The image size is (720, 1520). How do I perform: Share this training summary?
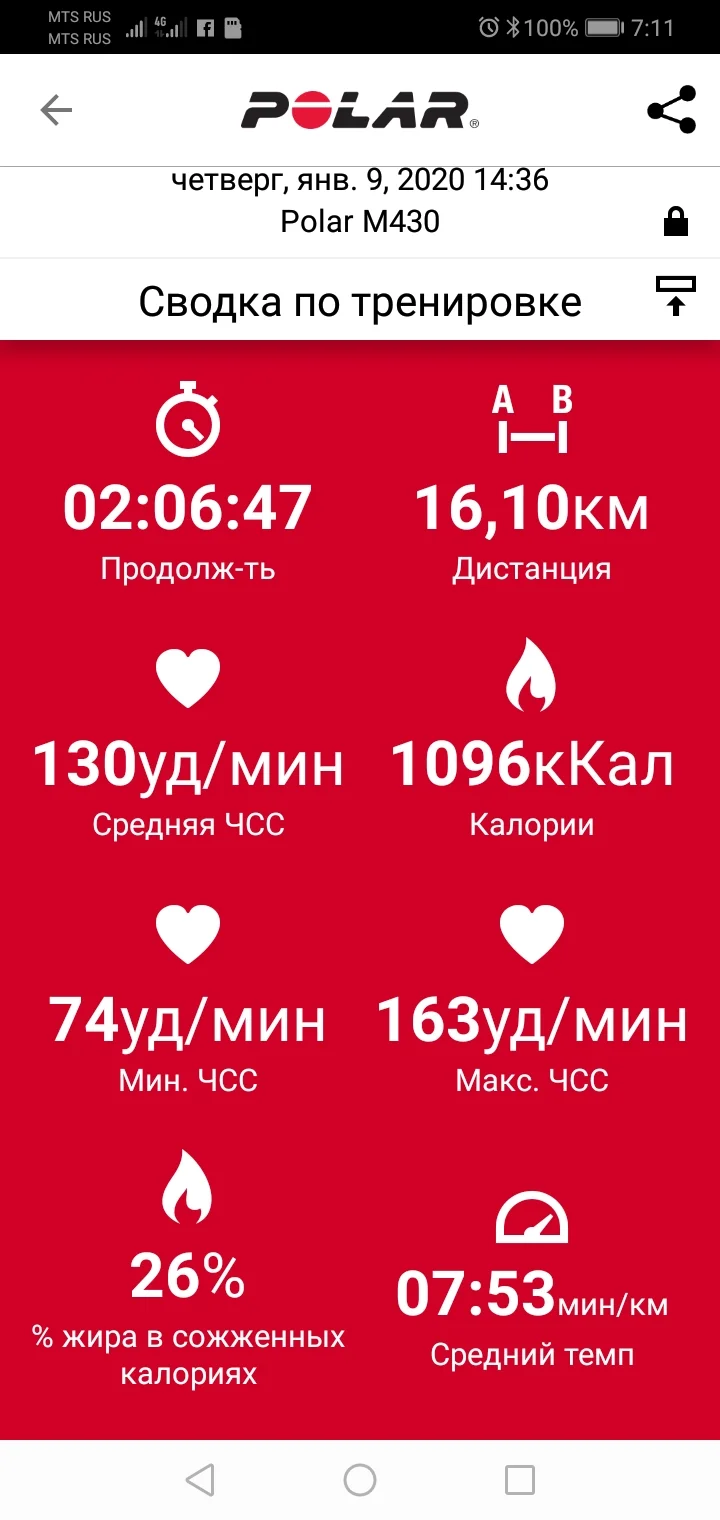coord(671,110)
